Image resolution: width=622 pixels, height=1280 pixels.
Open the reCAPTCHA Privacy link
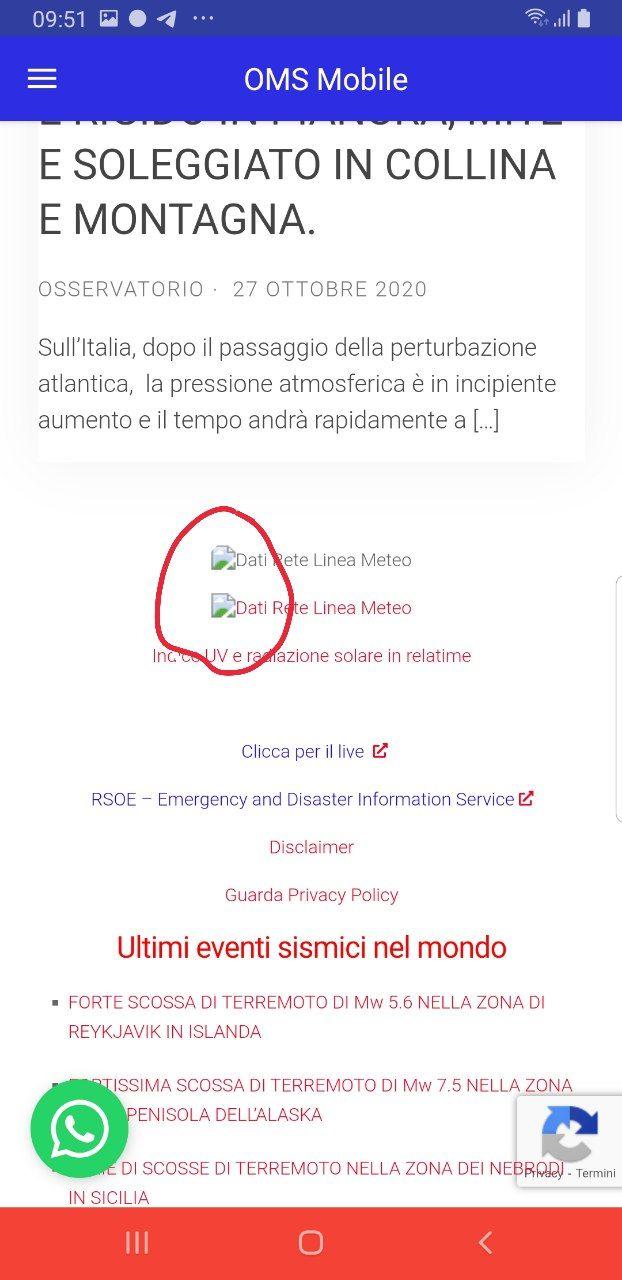pyautogui.click(x=545, y=1173)
